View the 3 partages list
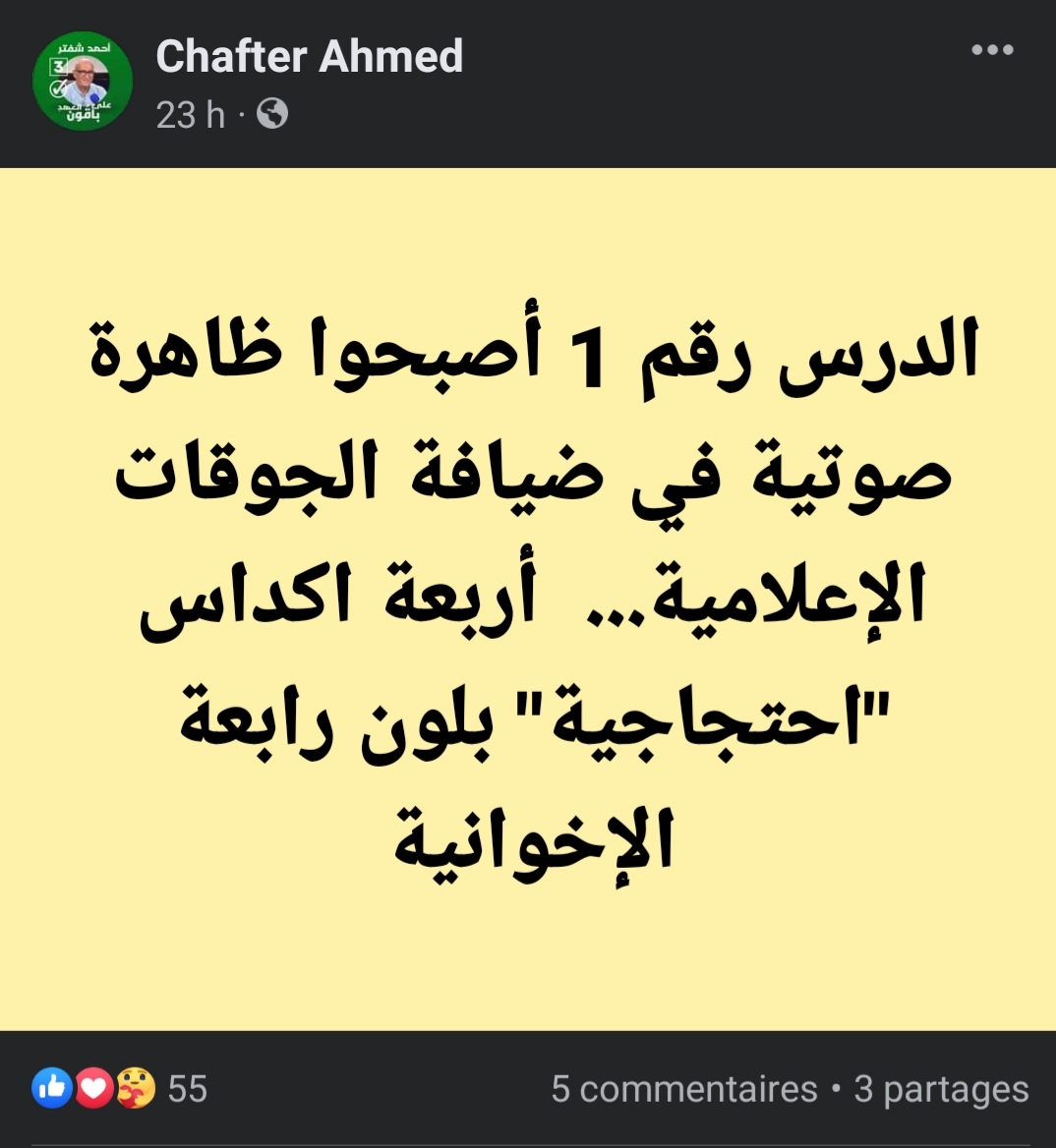The width and height of the screenshot is (1056, 1148). click(941, 1089)
